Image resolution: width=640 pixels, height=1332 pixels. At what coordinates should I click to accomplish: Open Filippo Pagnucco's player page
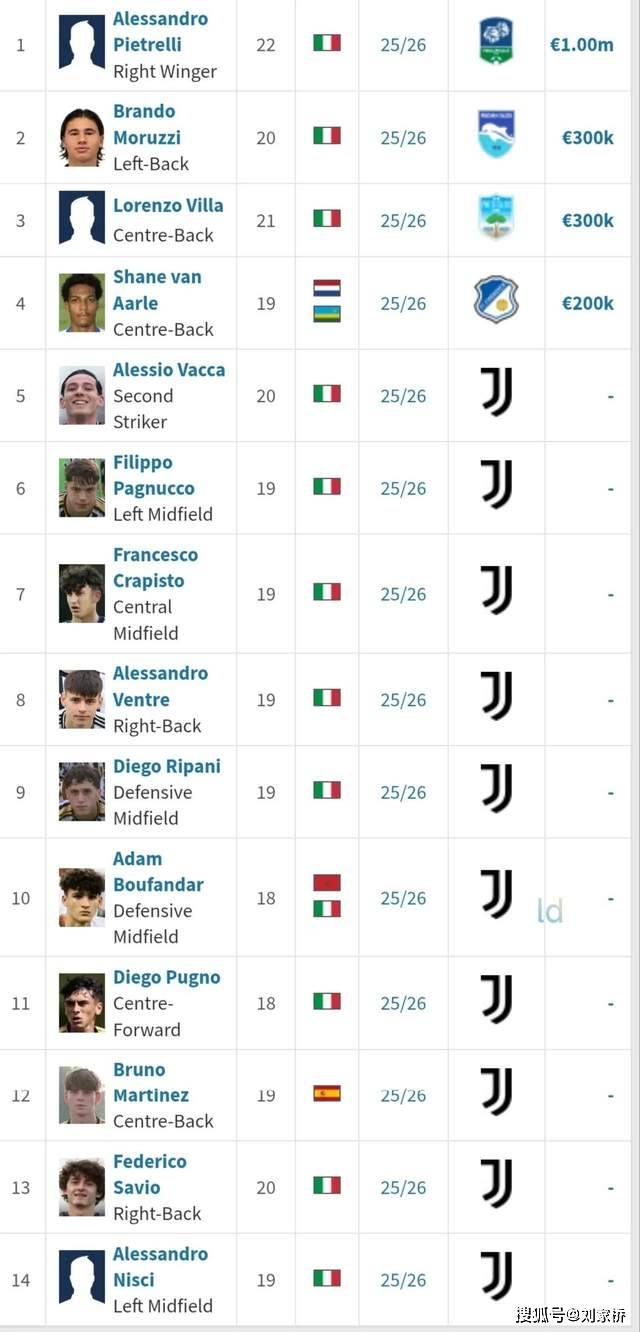154,475
